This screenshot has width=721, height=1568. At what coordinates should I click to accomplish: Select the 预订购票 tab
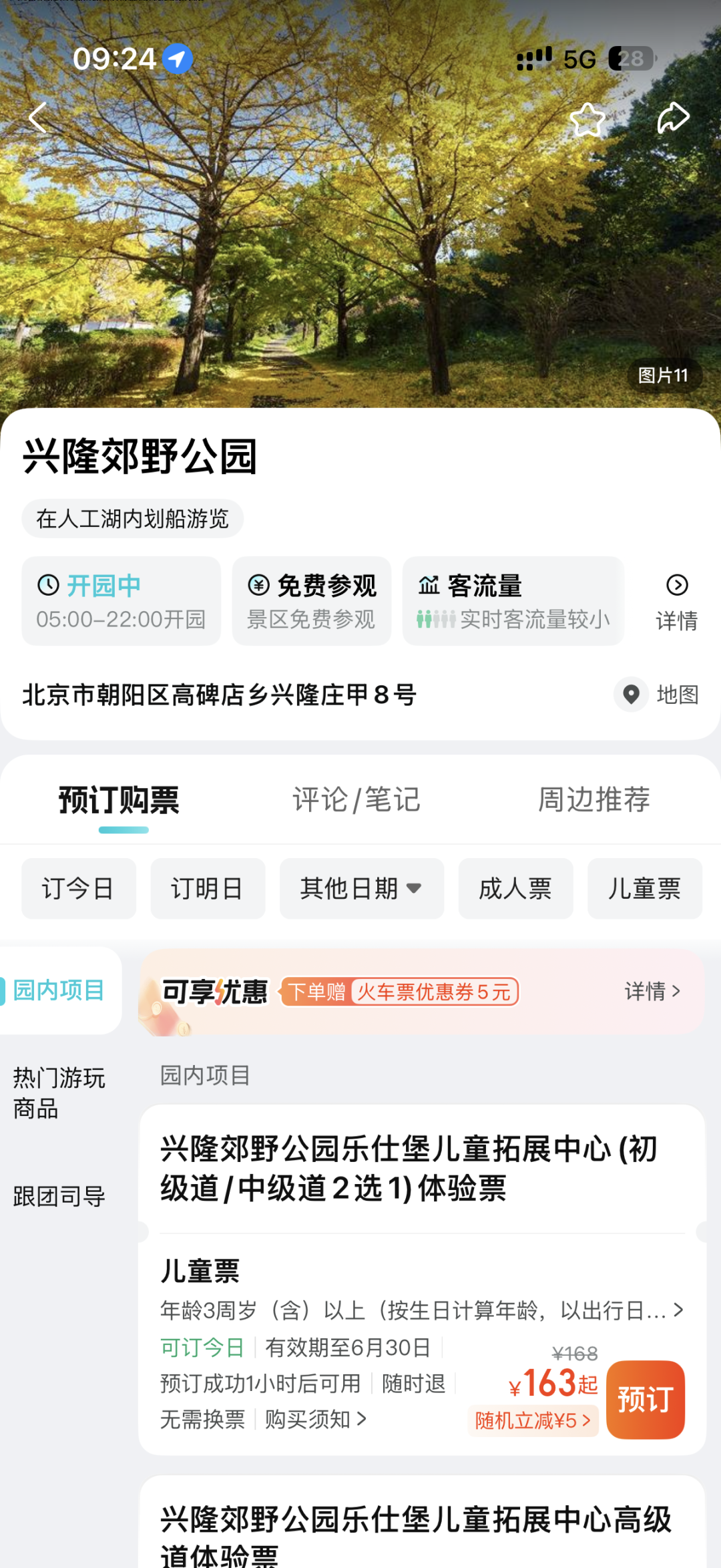[119, 799]
